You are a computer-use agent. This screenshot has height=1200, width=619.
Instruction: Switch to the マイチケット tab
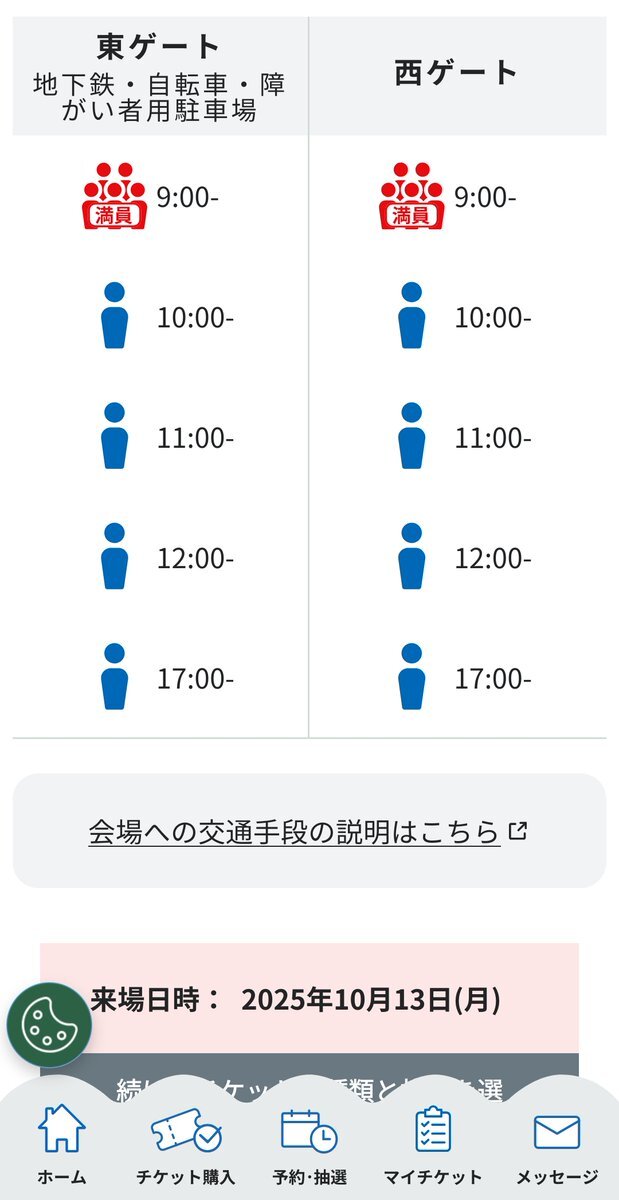(x=433, y=1144)
